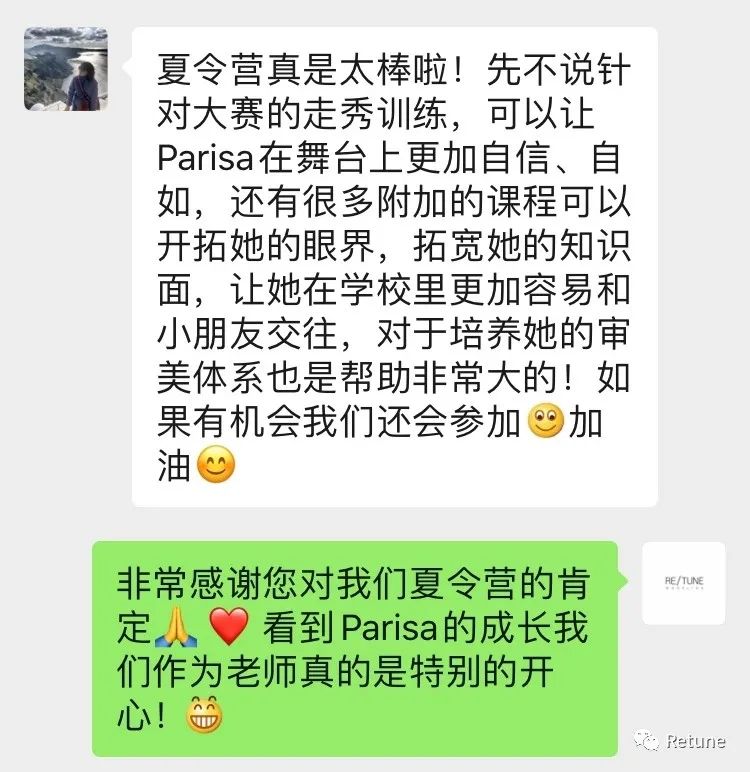
Task: Select the blushing emoji next to 加油
Action: pyautogui.click(x=216, y=465)
